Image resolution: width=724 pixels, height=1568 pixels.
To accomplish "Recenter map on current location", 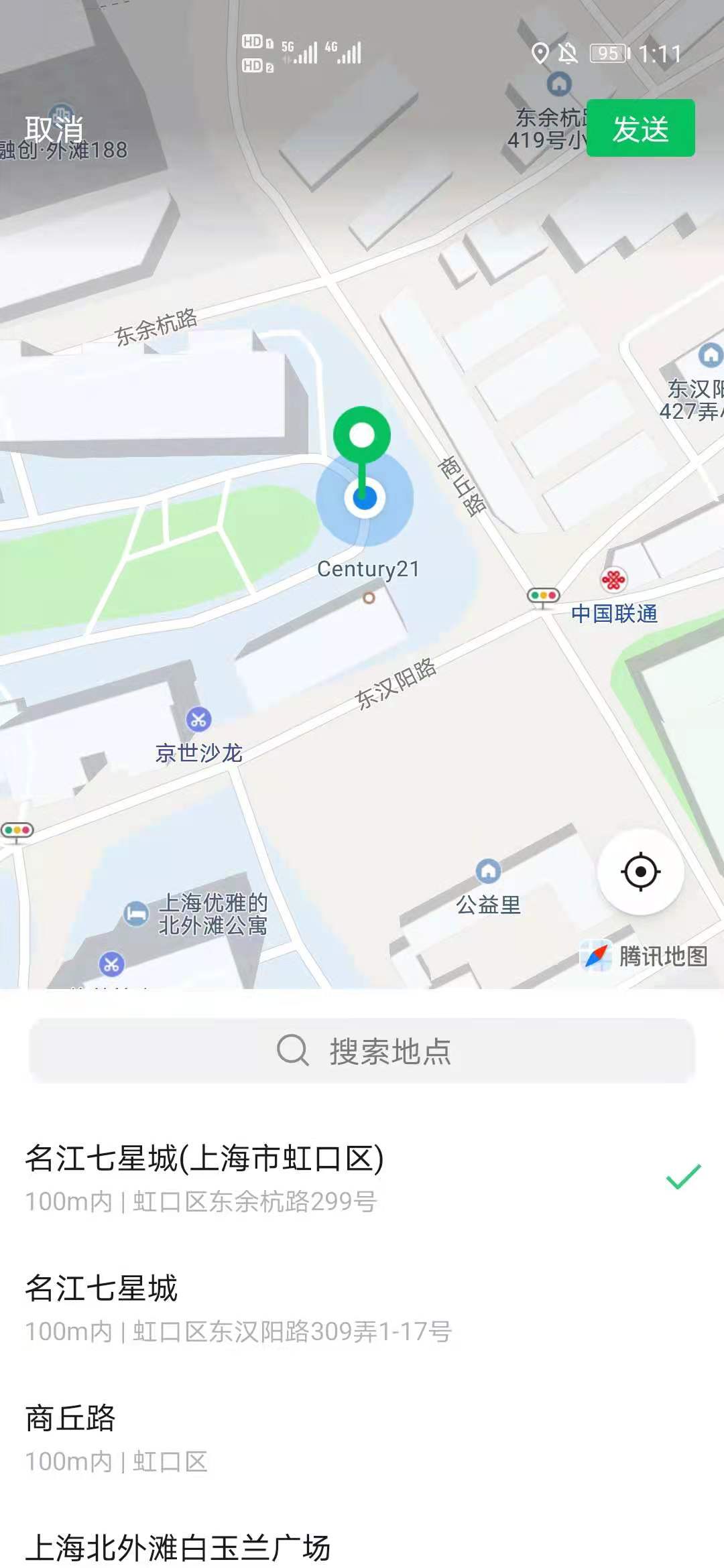I will (640, 872).
